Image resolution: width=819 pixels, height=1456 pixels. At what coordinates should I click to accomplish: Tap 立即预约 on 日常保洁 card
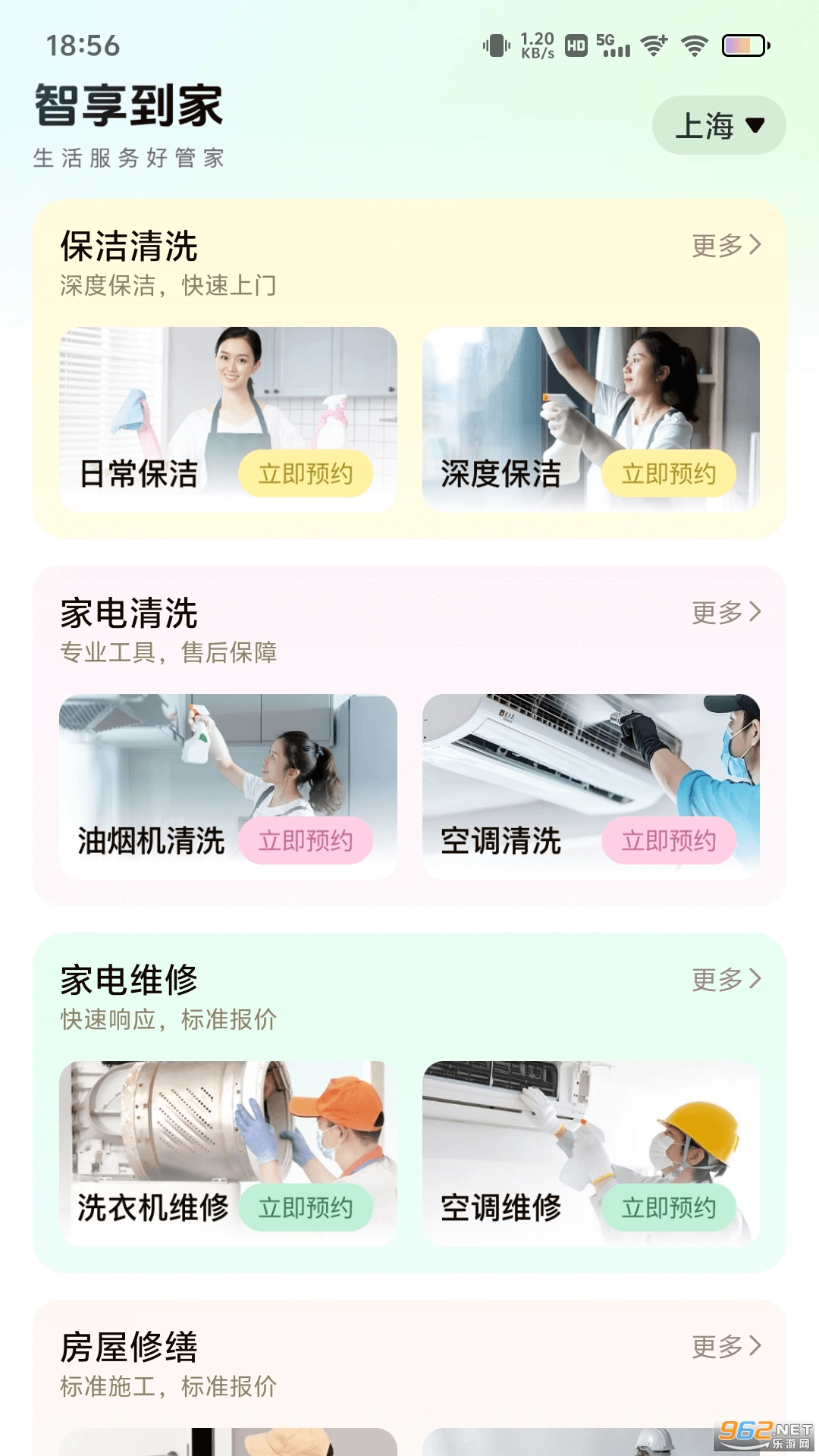(x=306, y=474)
